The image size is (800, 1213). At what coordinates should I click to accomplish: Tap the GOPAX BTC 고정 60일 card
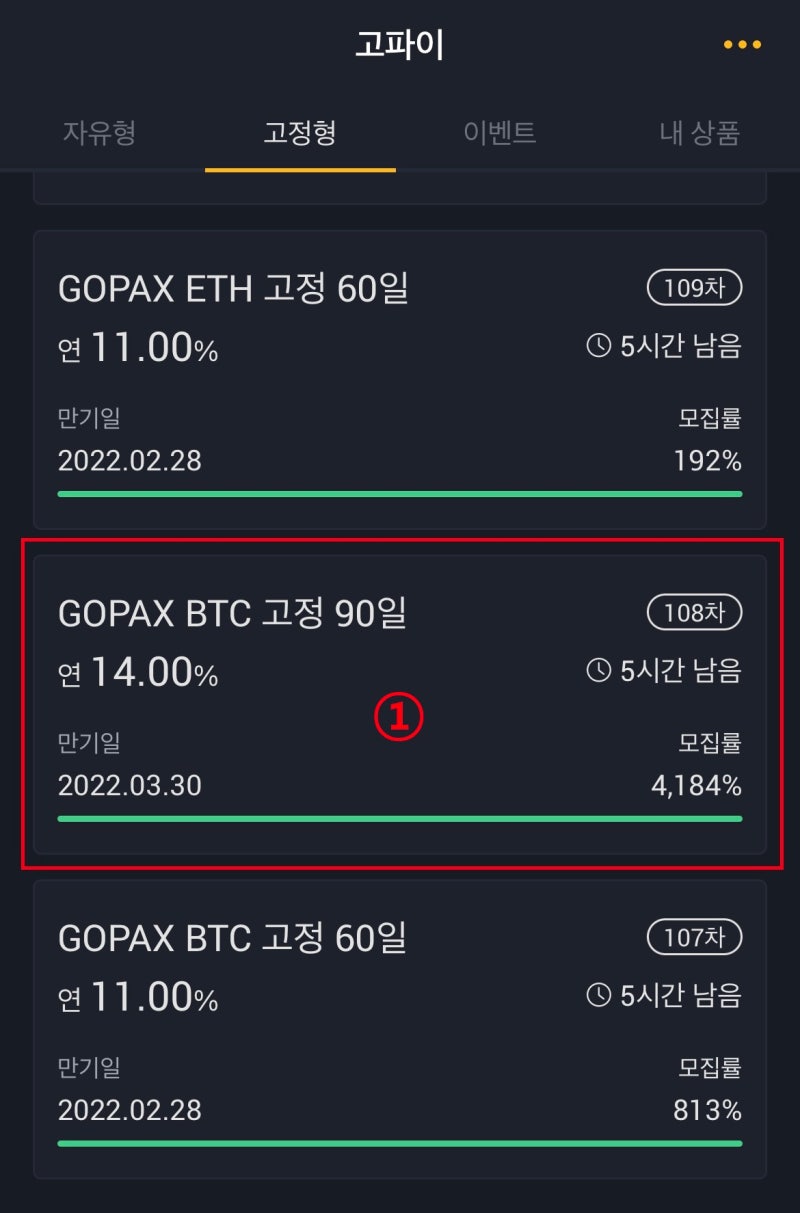[400, 1028]
